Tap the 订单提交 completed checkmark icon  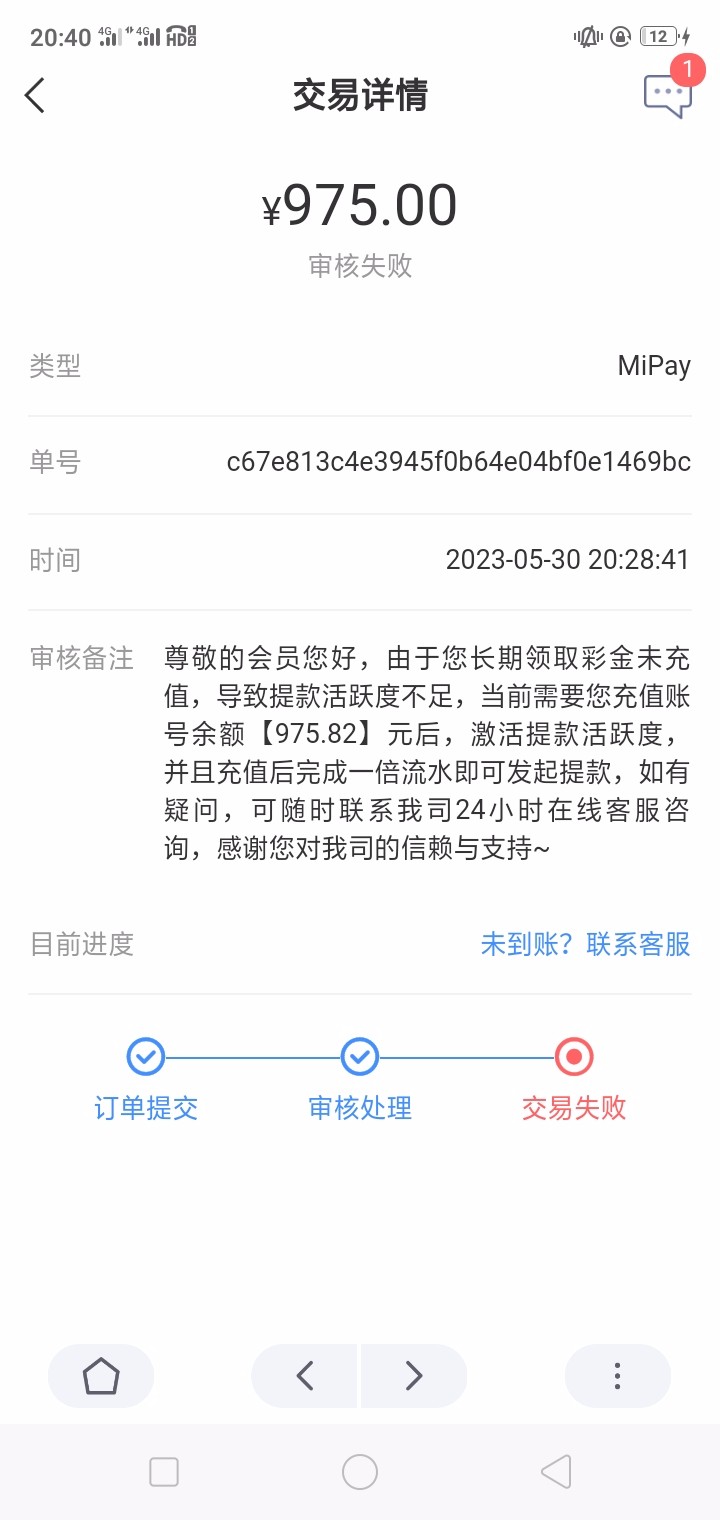(145, 1056)
